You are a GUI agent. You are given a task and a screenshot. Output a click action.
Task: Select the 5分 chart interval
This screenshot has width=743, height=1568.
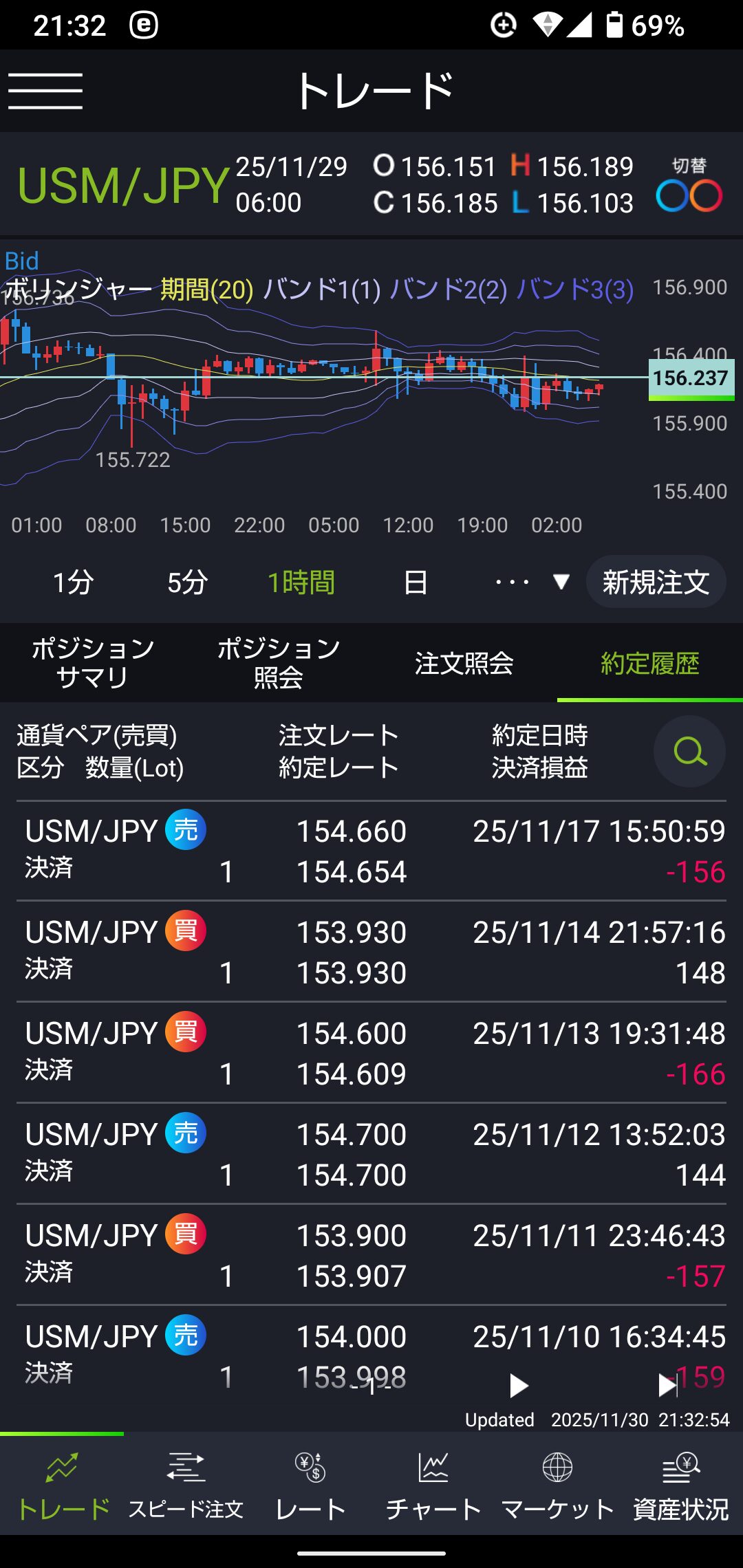[x=187, y=582]
